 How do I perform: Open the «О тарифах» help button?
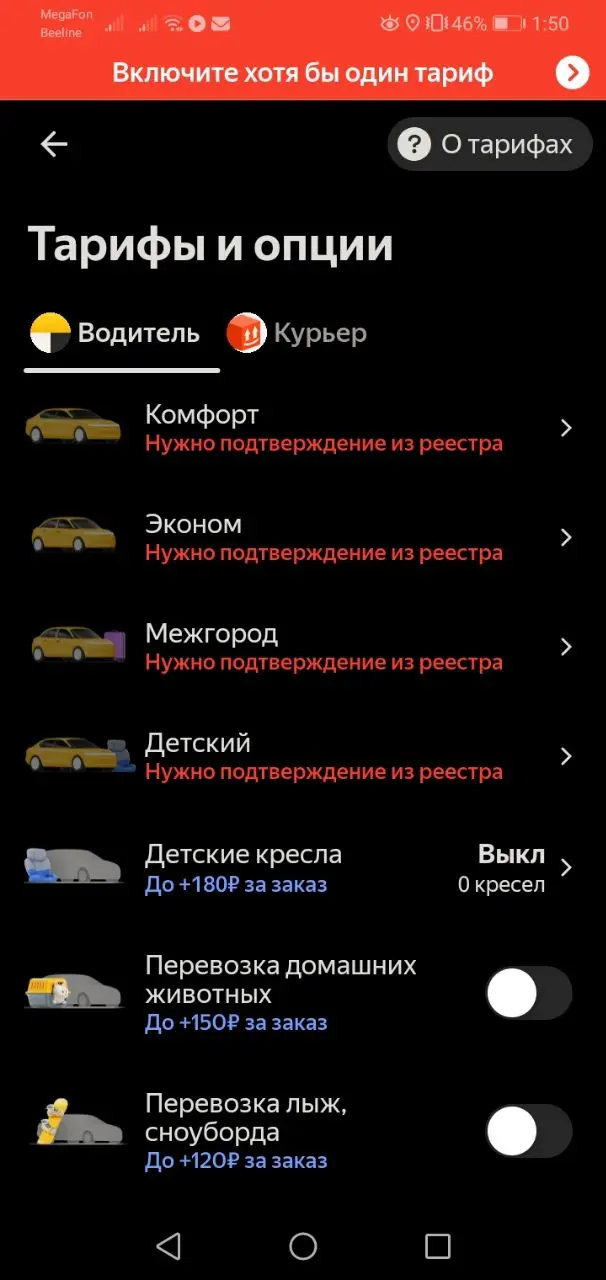tap(490, 145)
